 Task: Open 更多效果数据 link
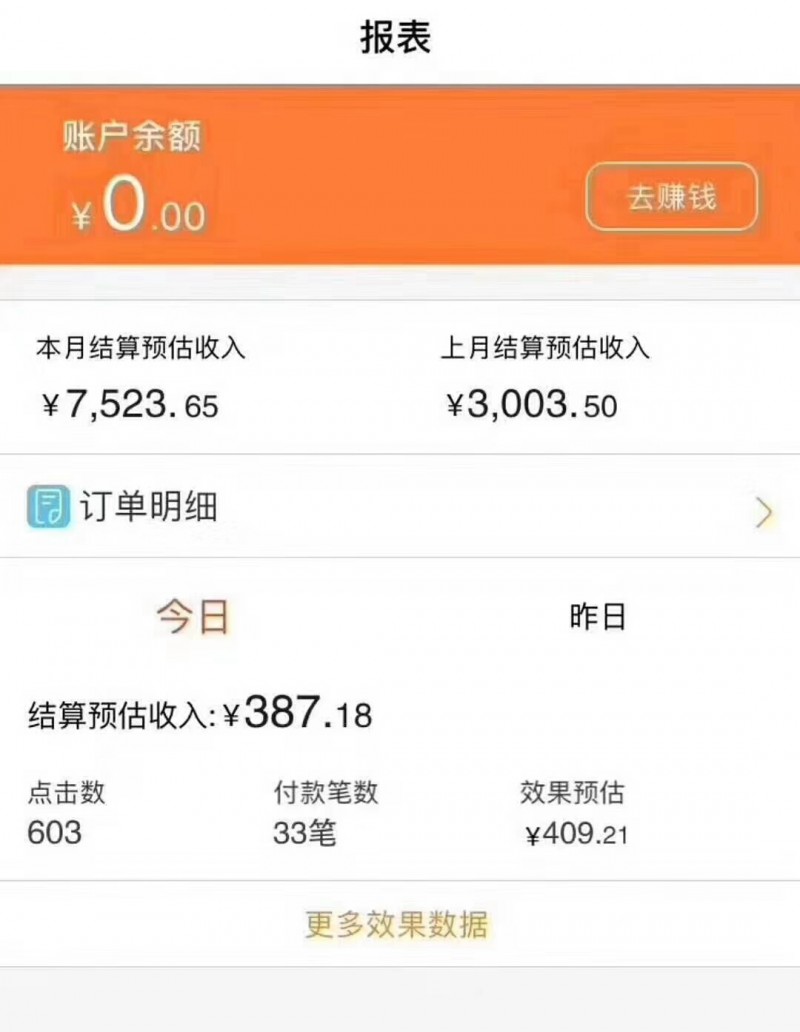[397, 924]
